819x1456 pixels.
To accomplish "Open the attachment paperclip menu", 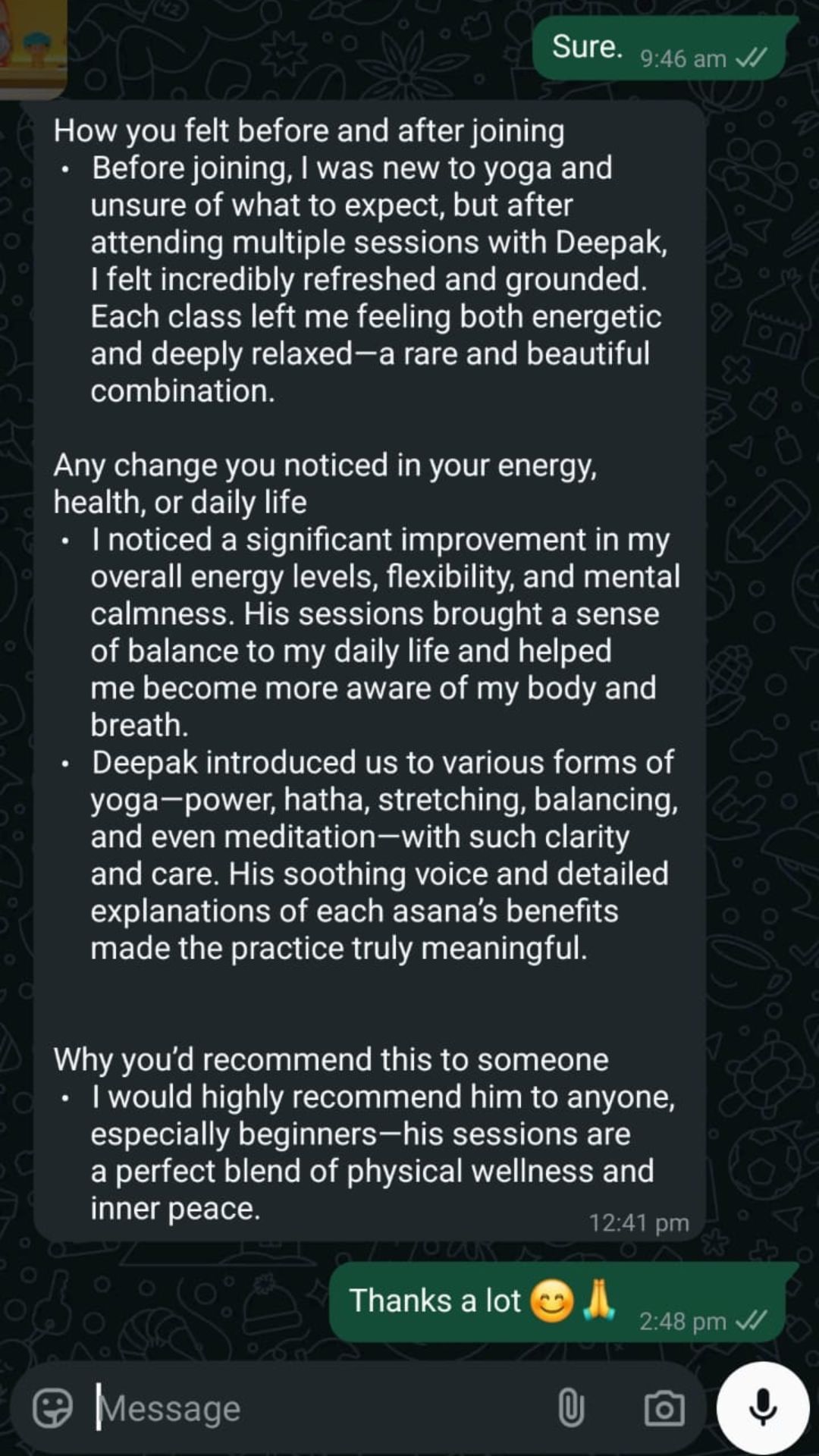I will (x=571, y=1408).
